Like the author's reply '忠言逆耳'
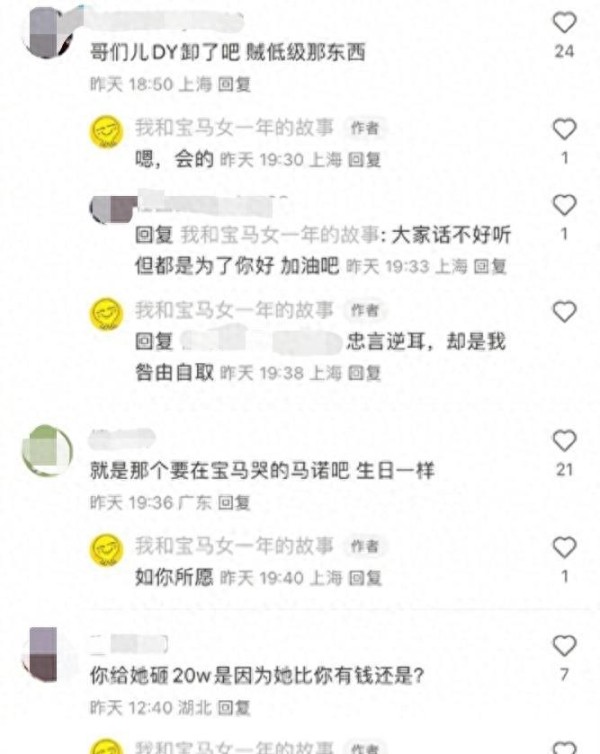Image resolution: width=600 pixels, height=754 pixels. 565,311
